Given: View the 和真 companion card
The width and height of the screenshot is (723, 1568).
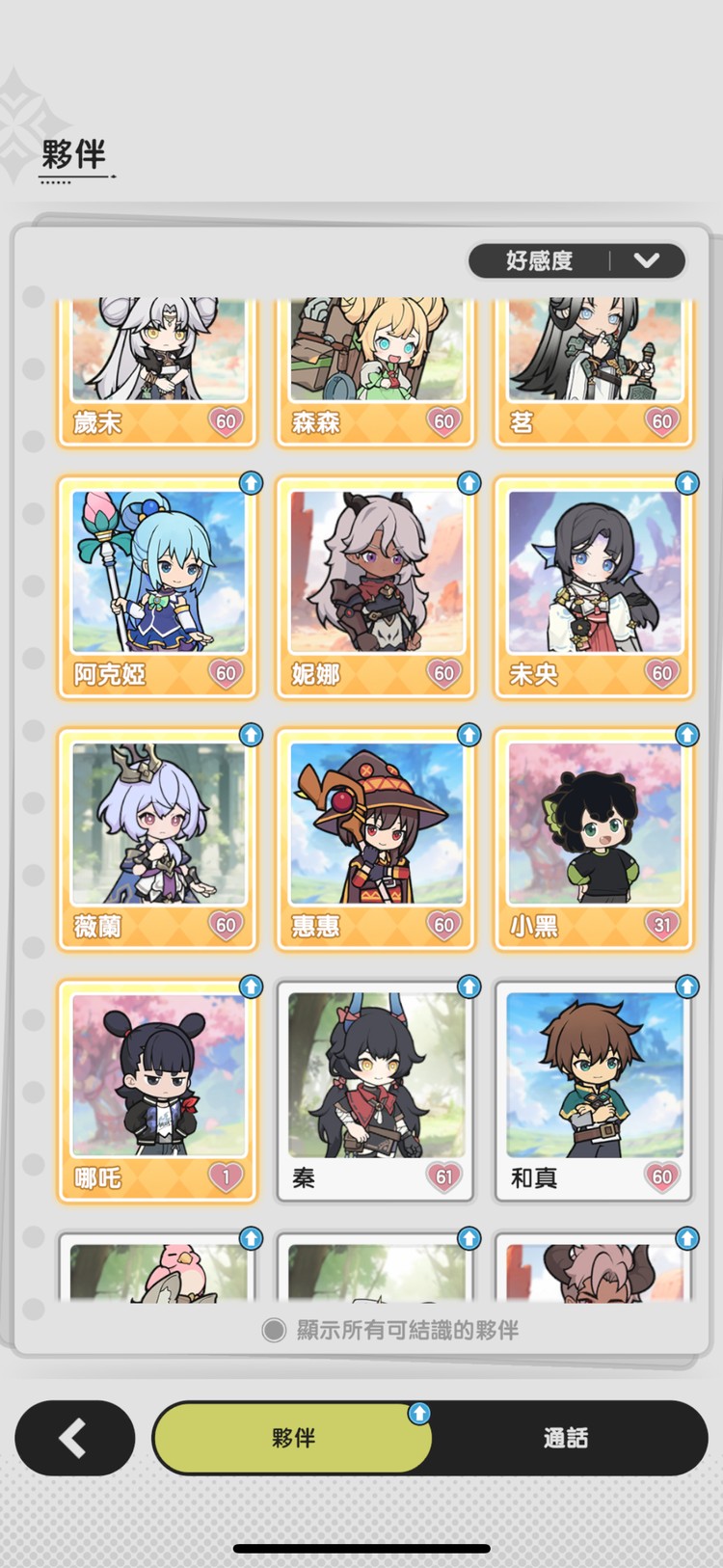Looking at the screenshot, I should pyautogui.click(x=594, y=1091).
